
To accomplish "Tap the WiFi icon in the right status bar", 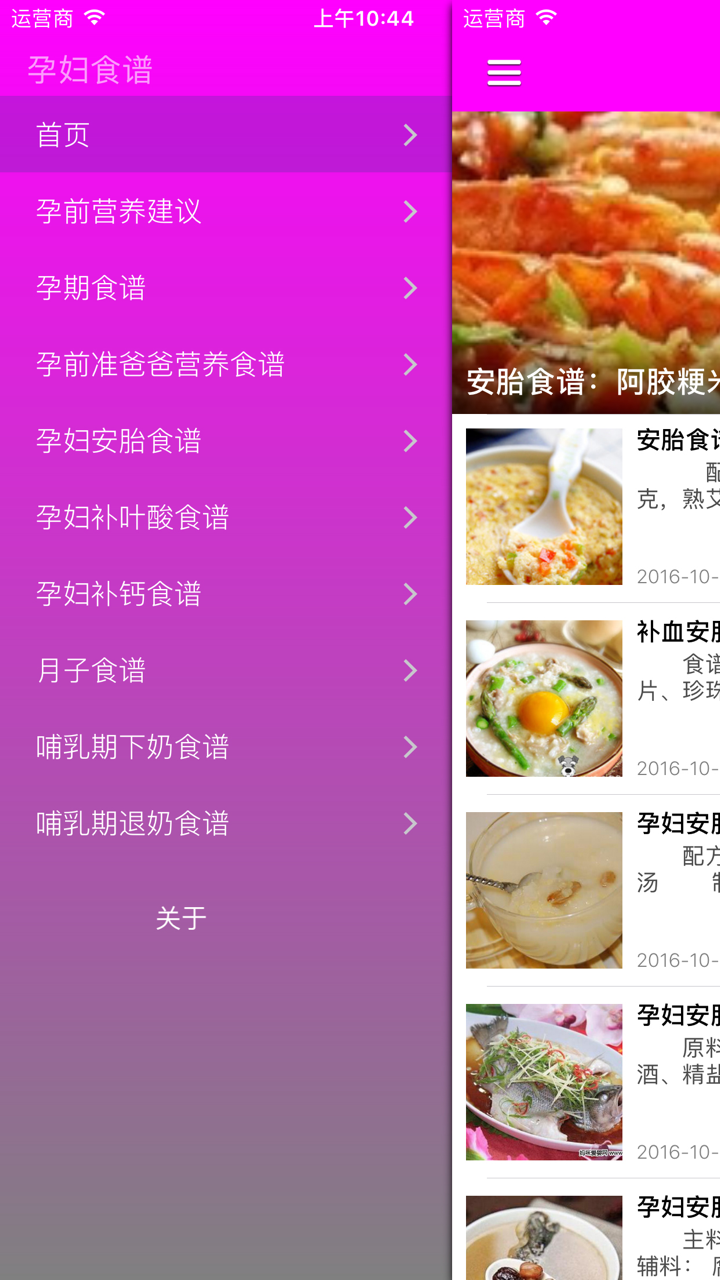I will coord(545,17).
